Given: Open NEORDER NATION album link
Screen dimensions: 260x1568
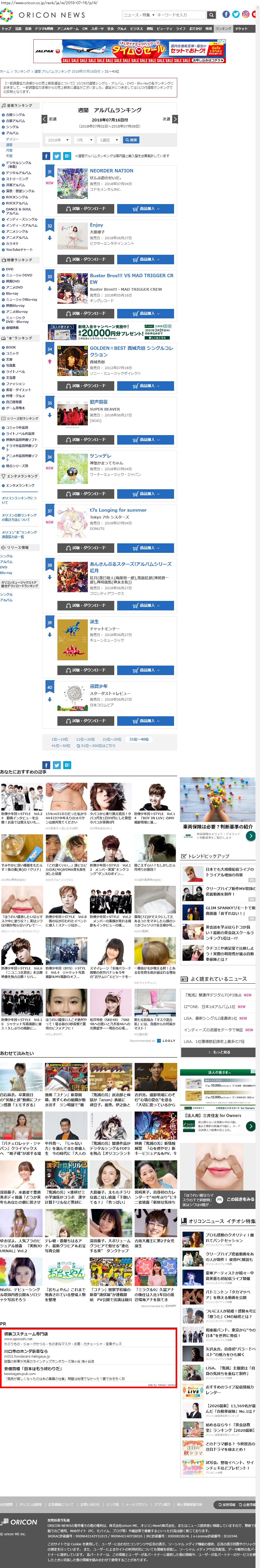Looking at the screenshot, I should (111, 171).
